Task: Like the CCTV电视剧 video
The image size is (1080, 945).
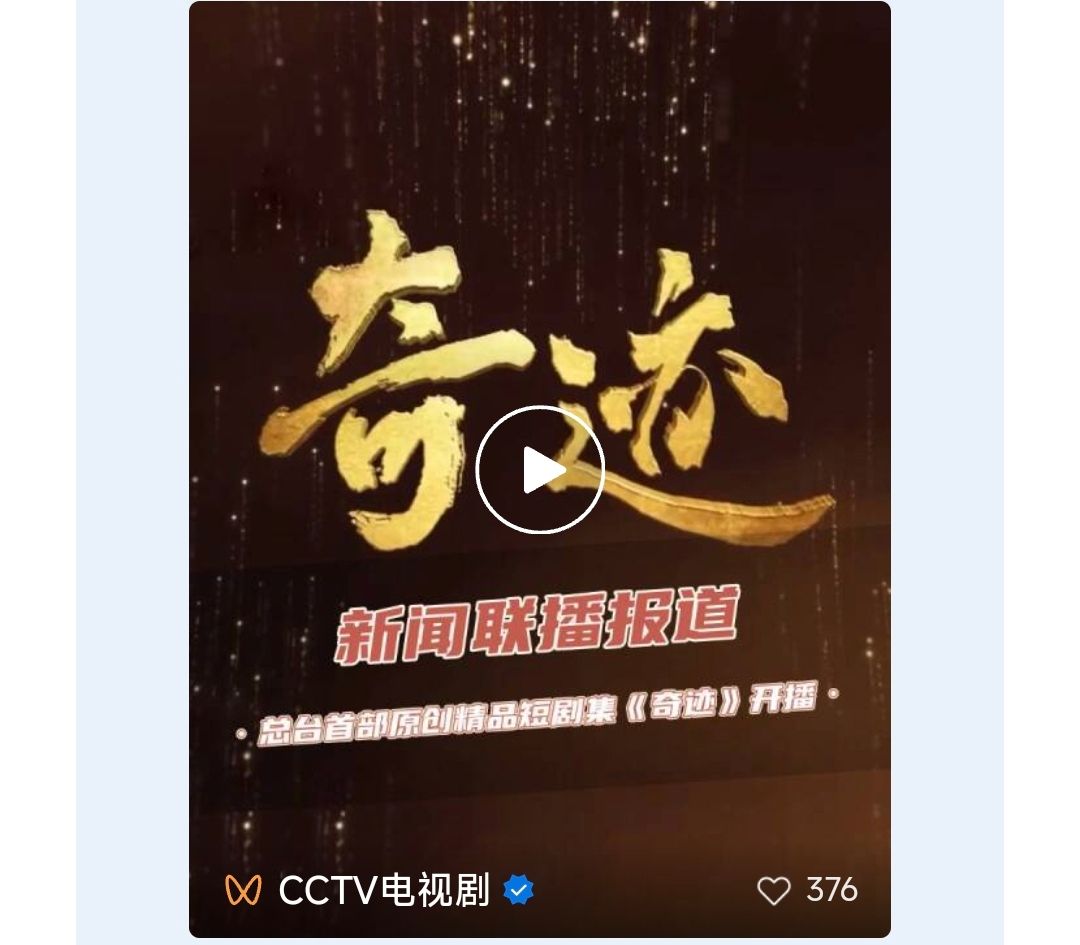Action: 773,890
